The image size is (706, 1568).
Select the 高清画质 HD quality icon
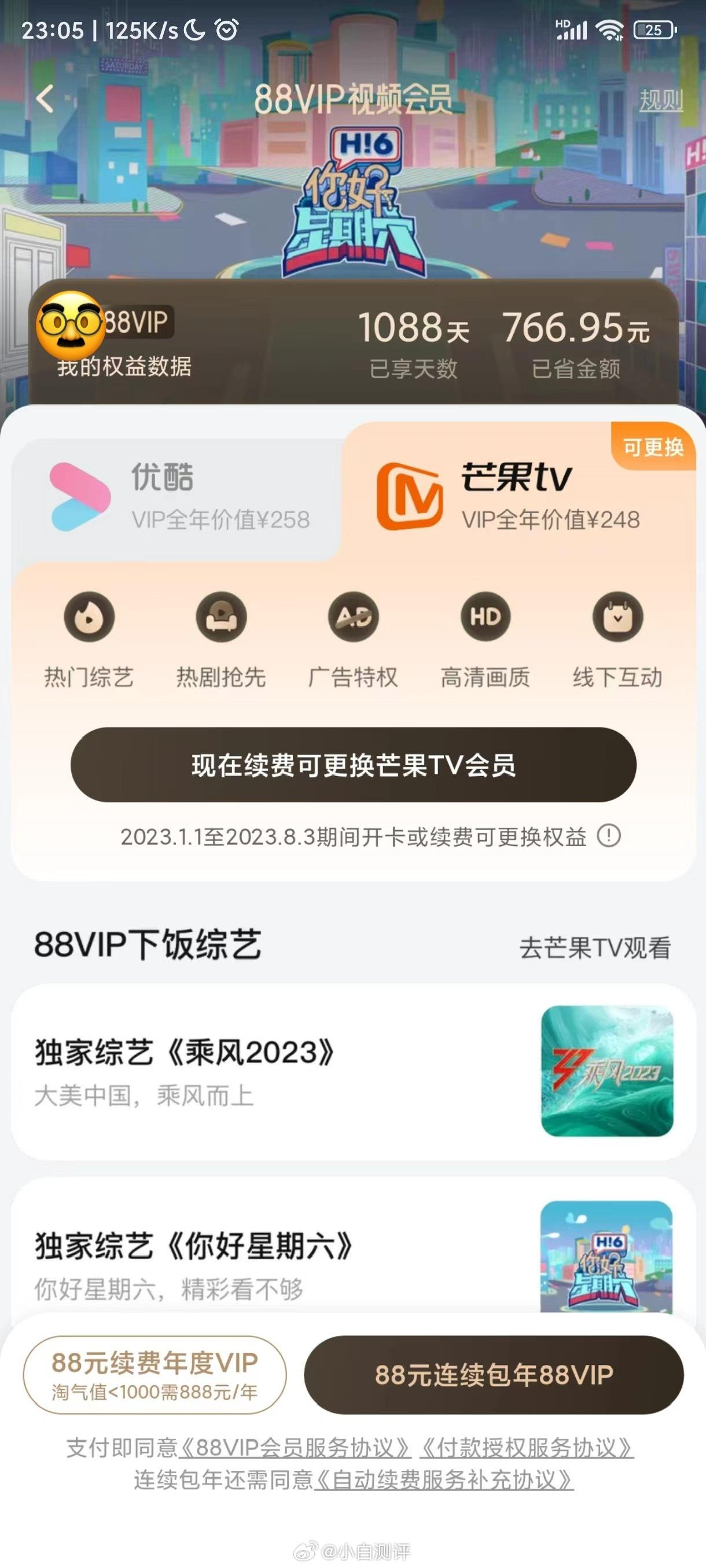(x=484, y=618)
